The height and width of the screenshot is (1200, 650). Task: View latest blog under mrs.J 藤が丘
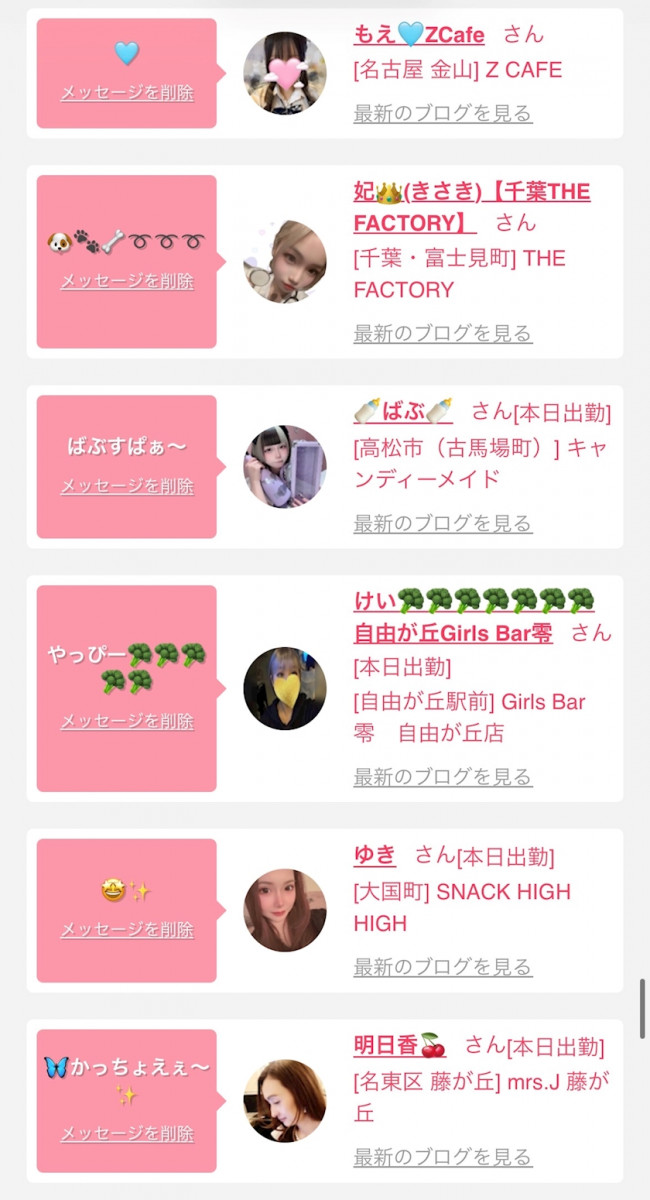[442, 1157]
